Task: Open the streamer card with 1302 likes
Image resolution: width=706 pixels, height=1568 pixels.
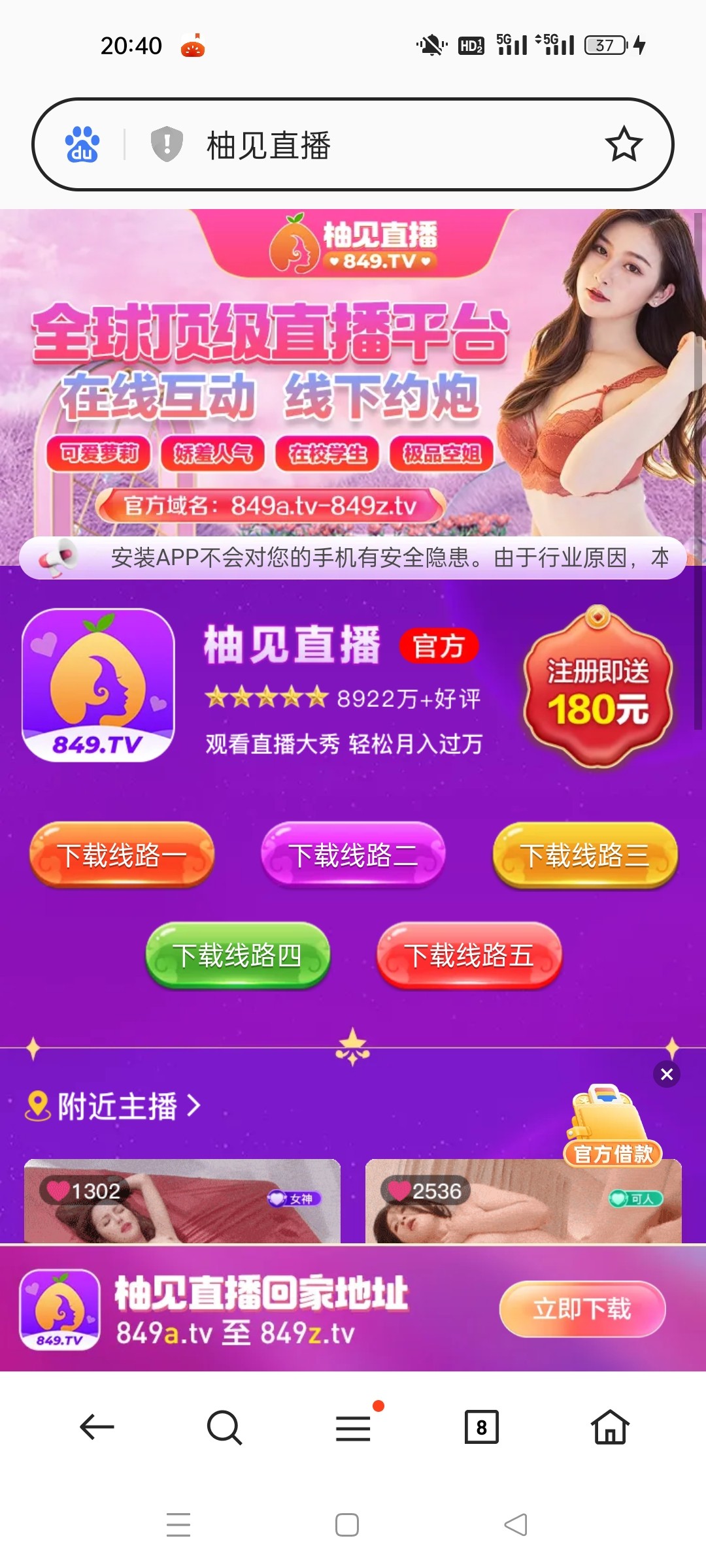Action: [x=182, y=1202]
